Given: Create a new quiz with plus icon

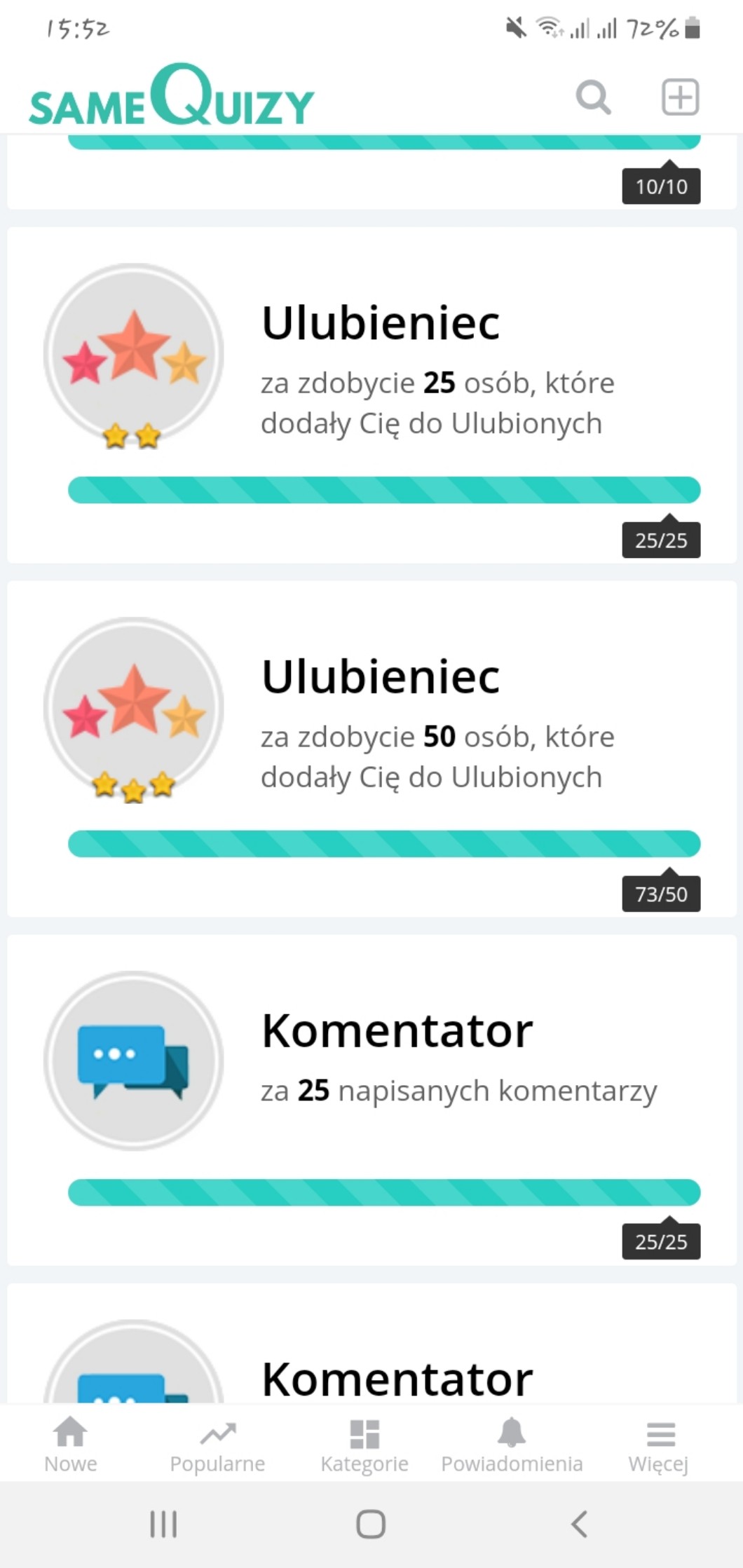Looking at the screenshot, I should click(x=680, y=97).
